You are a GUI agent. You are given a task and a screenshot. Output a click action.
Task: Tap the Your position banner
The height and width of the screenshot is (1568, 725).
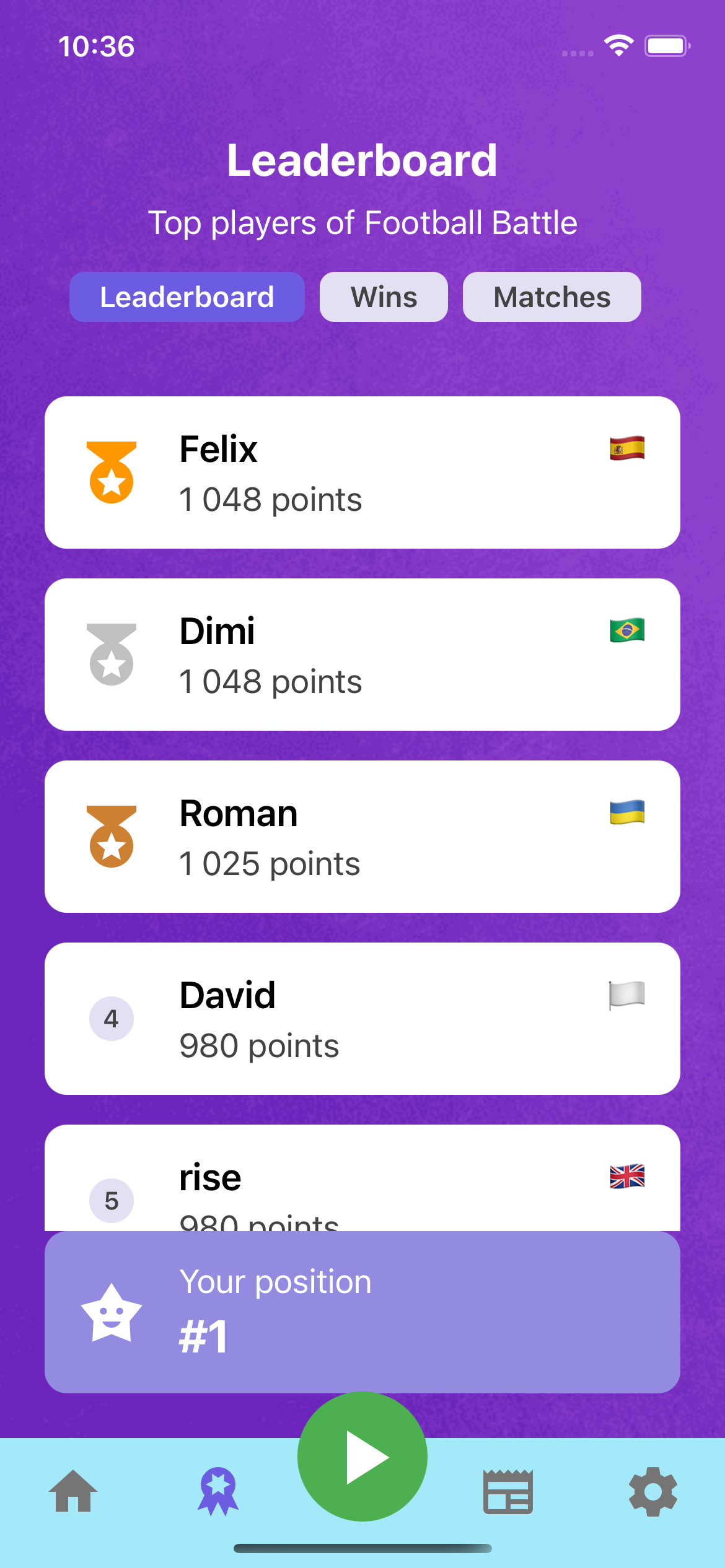[x=362, y=1312]
